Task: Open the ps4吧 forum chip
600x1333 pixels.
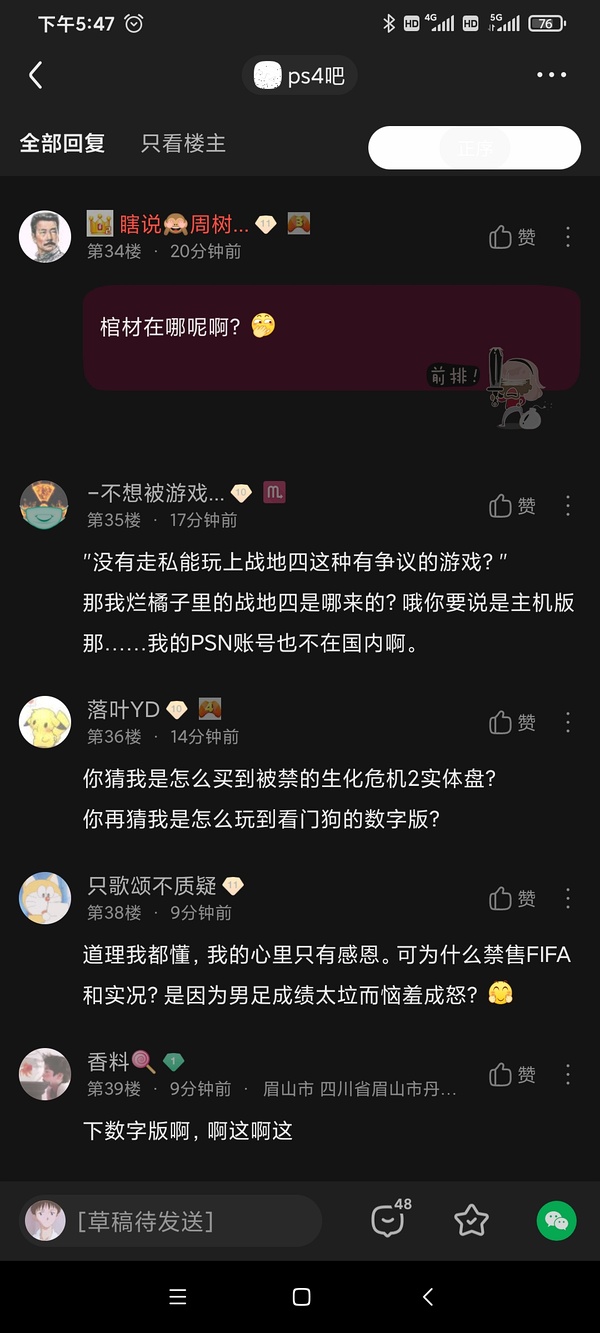Action: click(x=300, y=76)
